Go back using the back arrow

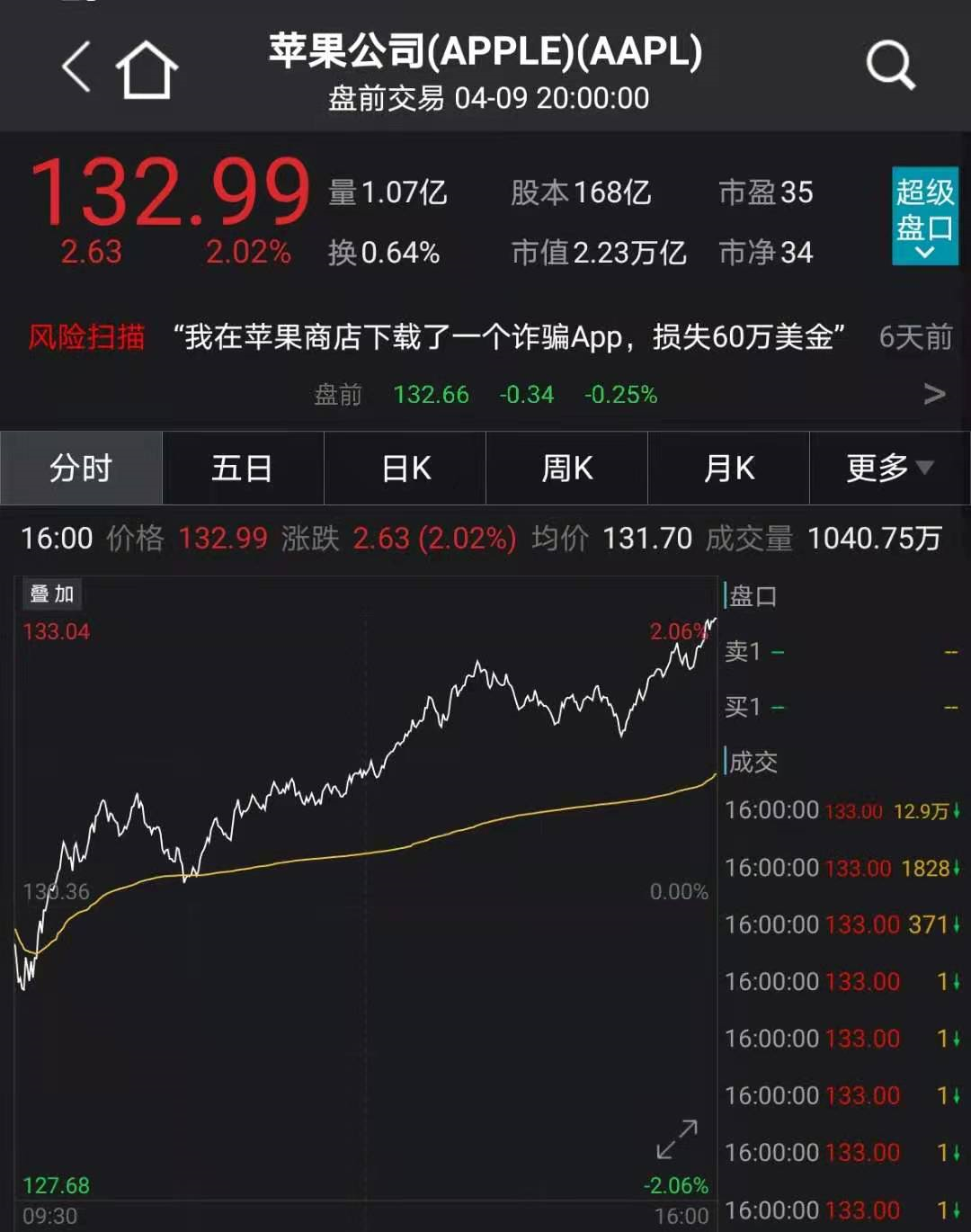point(76,67)
